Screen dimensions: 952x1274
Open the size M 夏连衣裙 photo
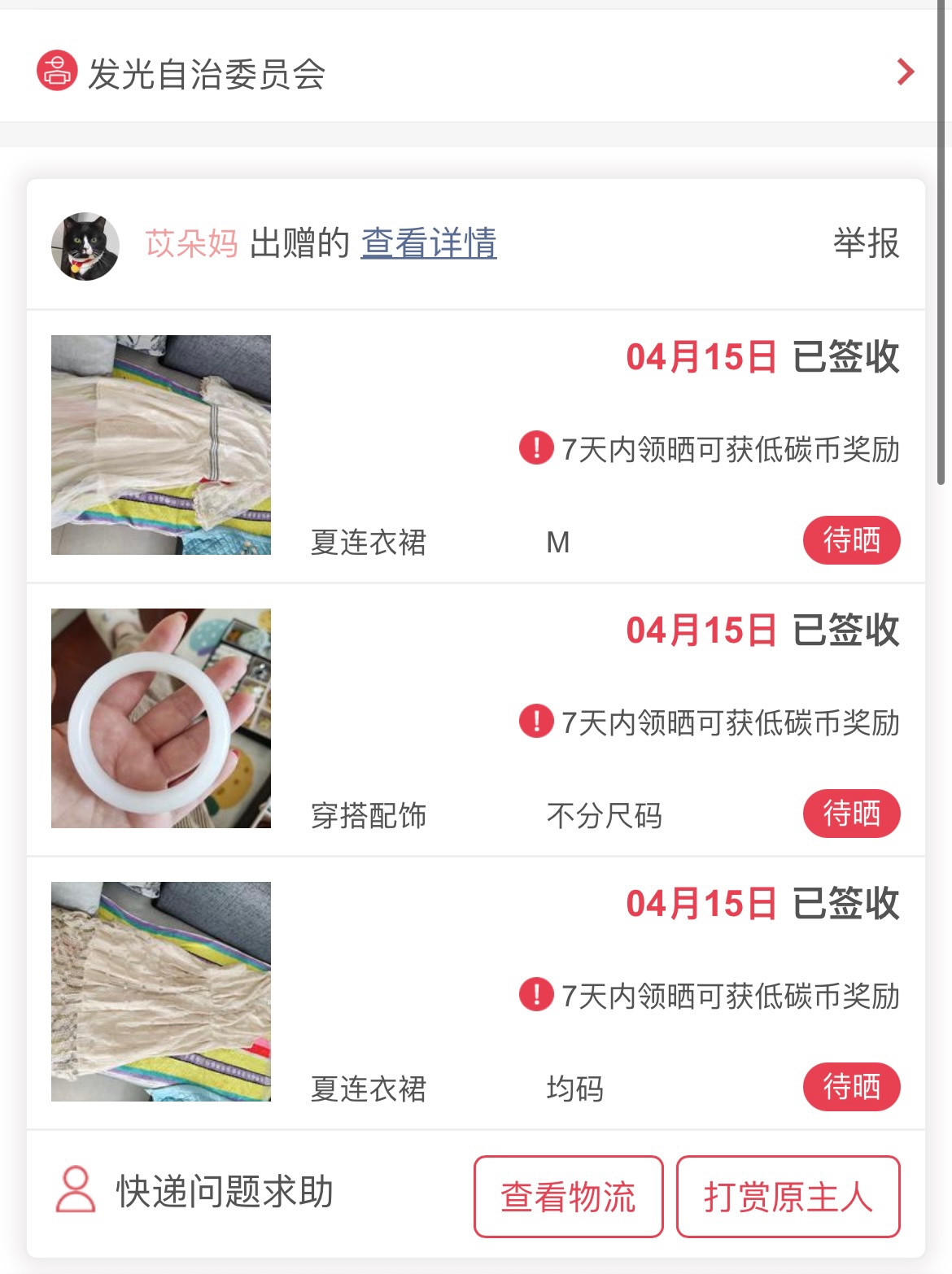[x=161, y=445]
